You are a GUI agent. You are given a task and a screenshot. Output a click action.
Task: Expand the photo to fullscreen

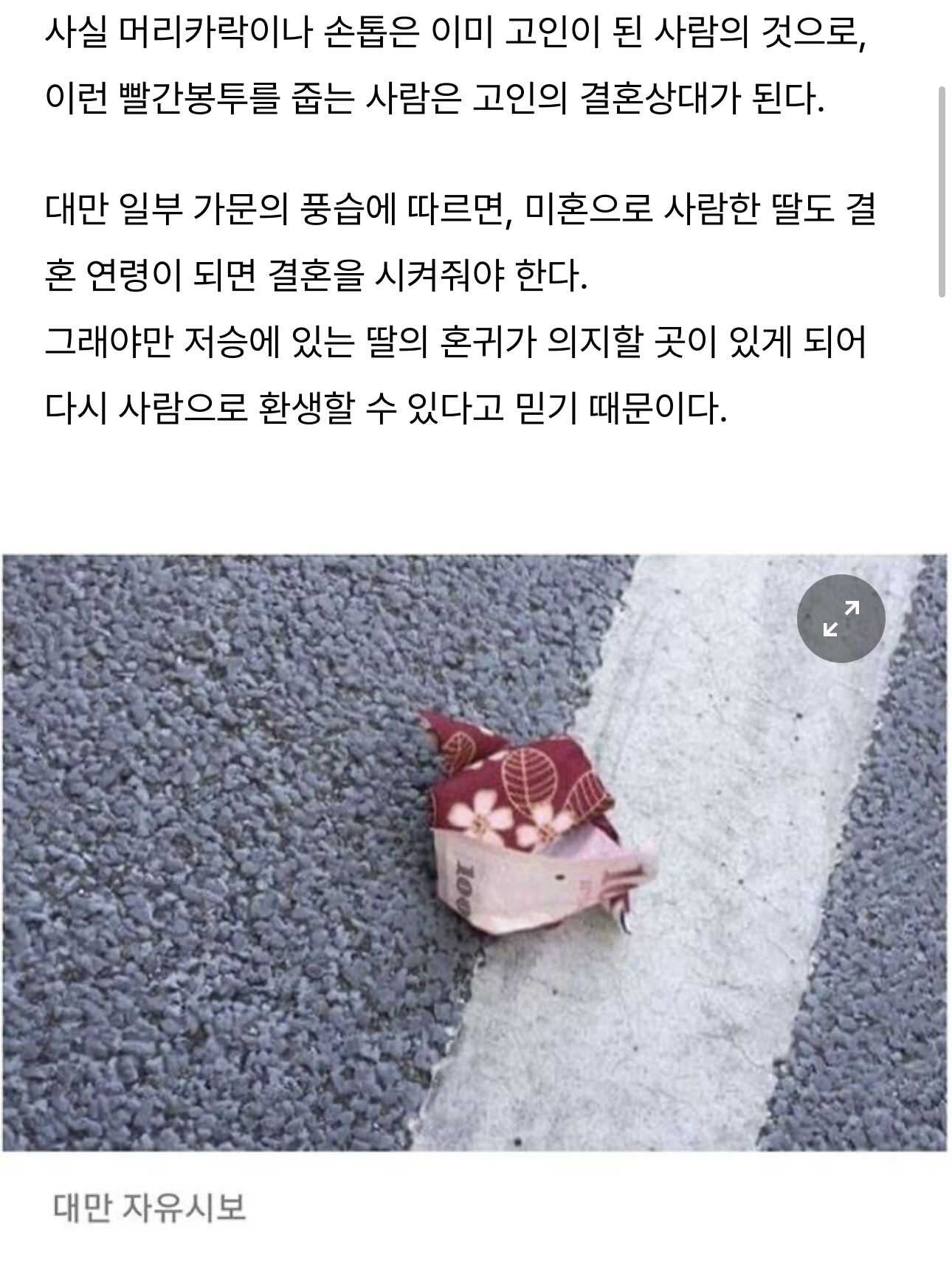841,618
